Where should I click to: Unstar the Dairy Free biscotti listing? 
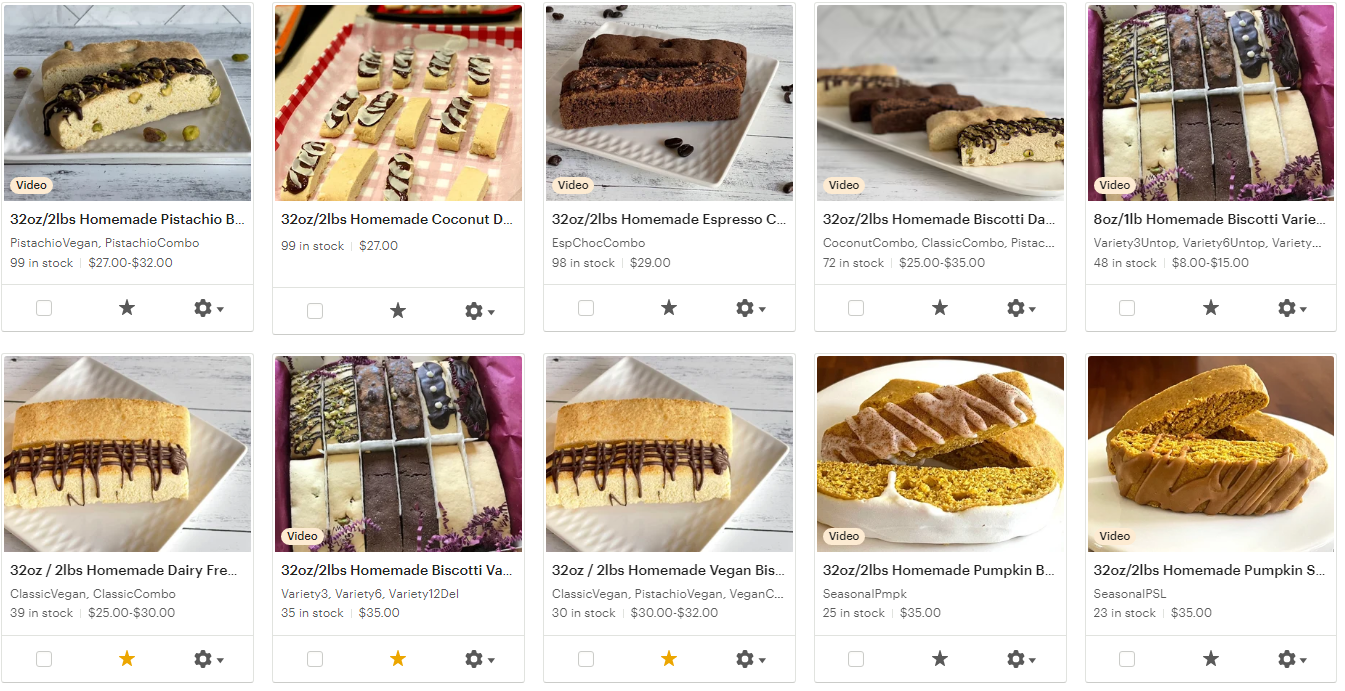pyautogui.click(x=127, y=658)
